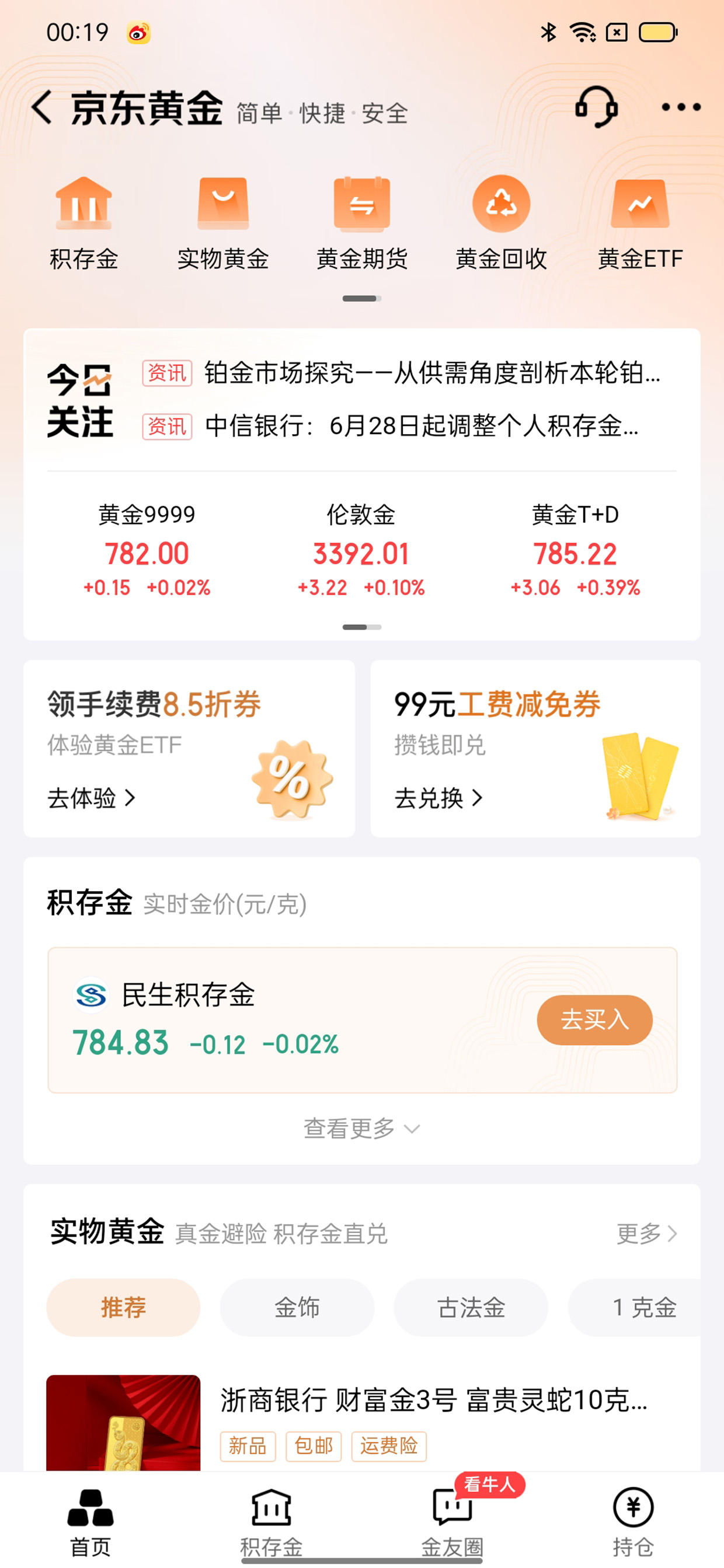Open 99元工费减免券 card
Screen dimensions: 724x1568
coord(535,748)
